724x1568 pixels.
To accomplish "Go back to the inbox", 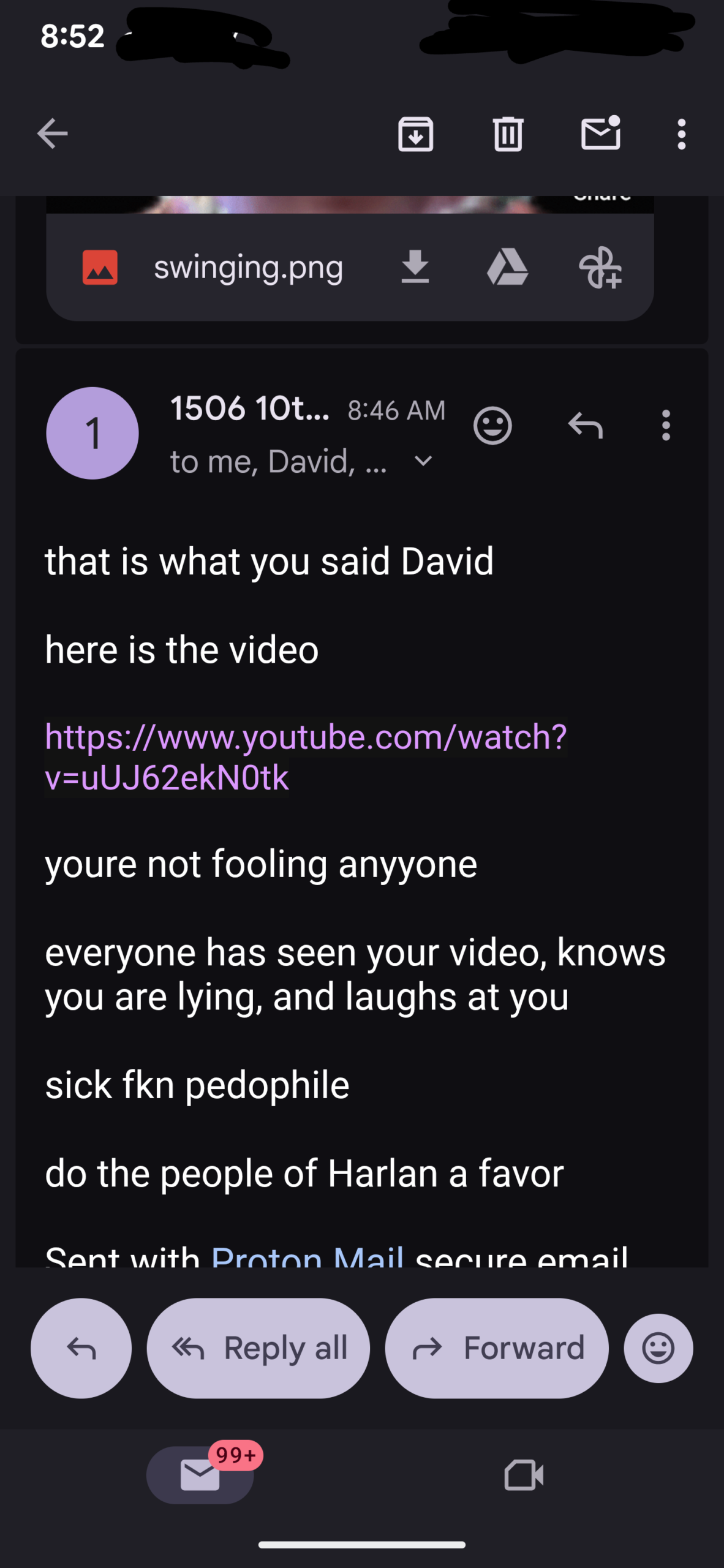I will (x=52, y=134).
